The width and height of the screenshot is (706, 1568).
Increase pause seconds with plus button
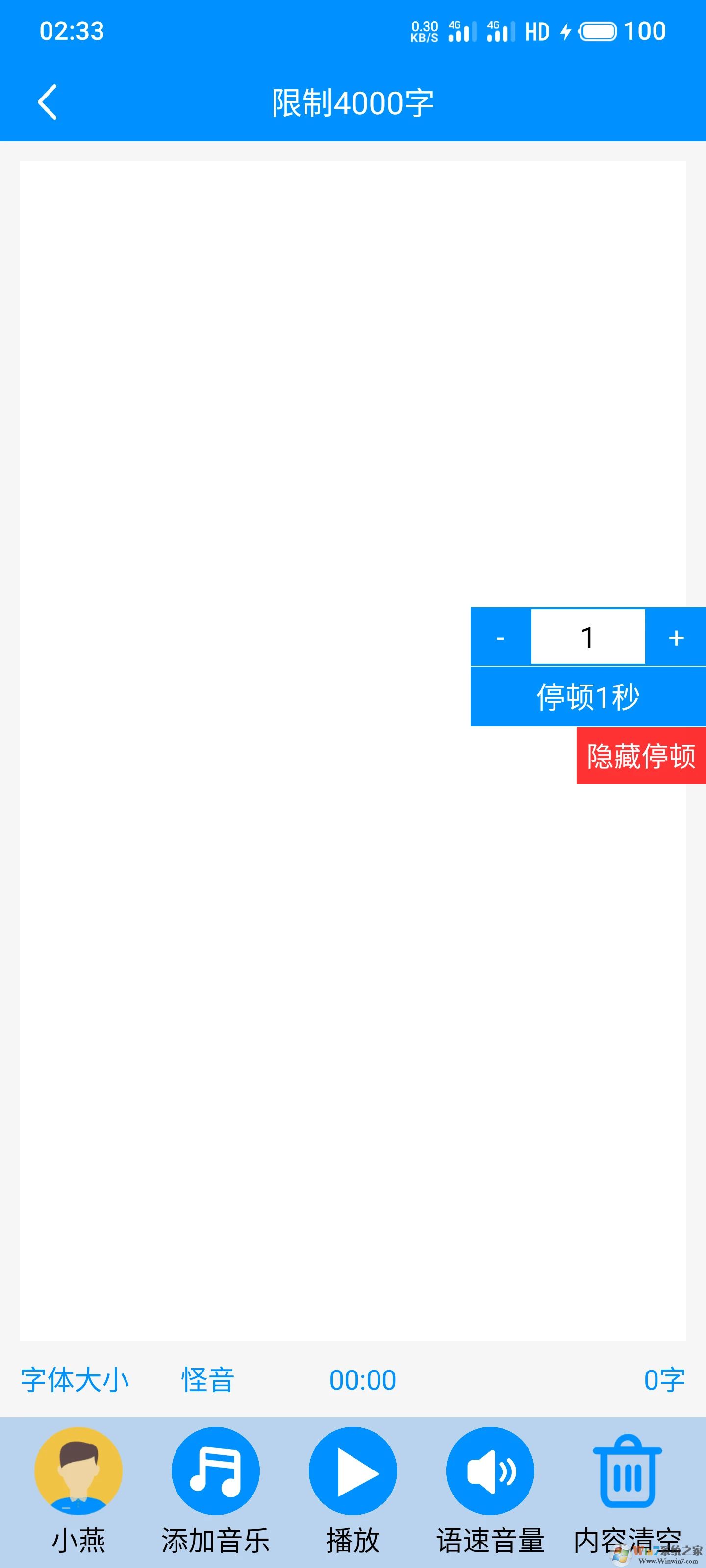pos(676,637)
